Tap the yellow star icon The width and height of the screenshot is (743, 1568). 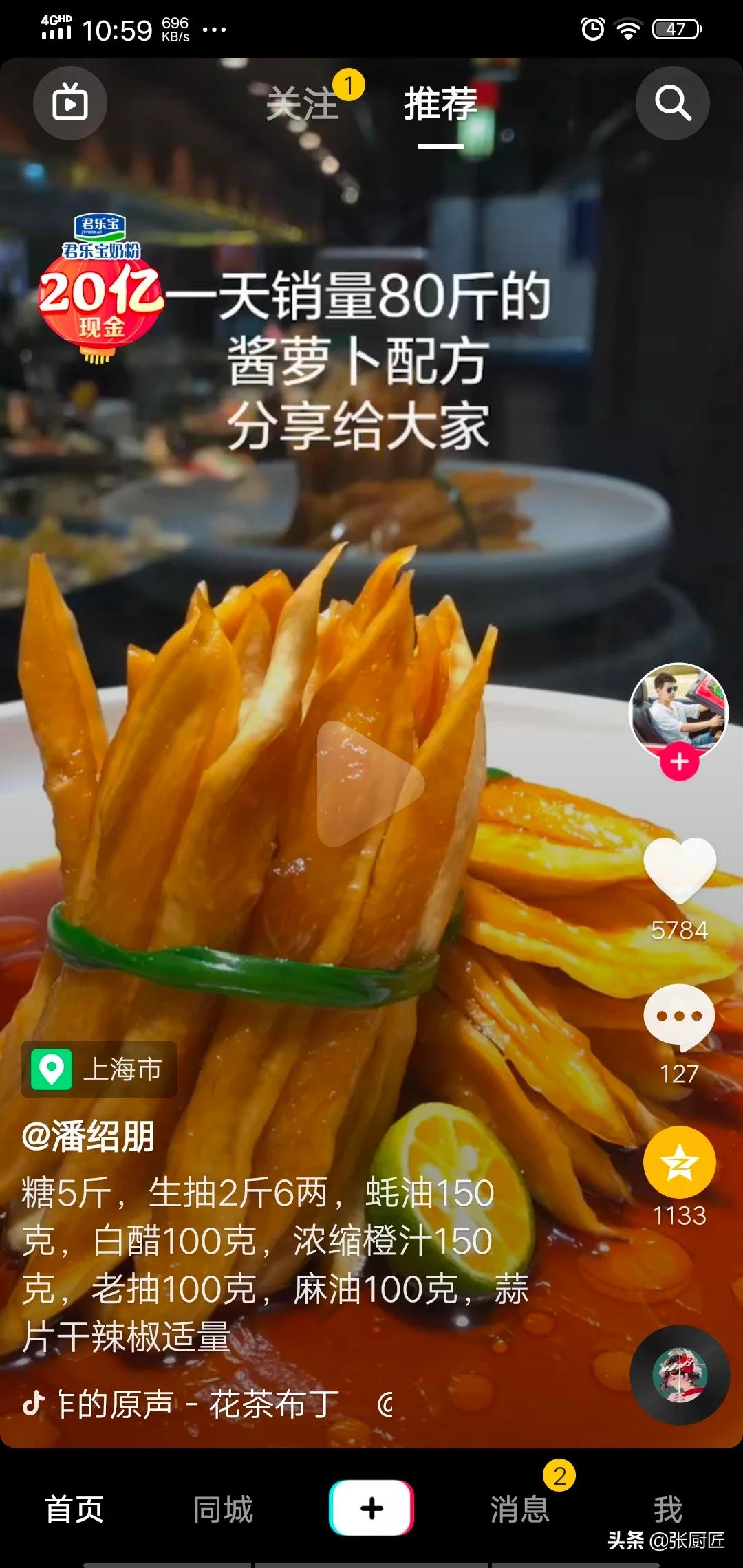click(680, 1163)
